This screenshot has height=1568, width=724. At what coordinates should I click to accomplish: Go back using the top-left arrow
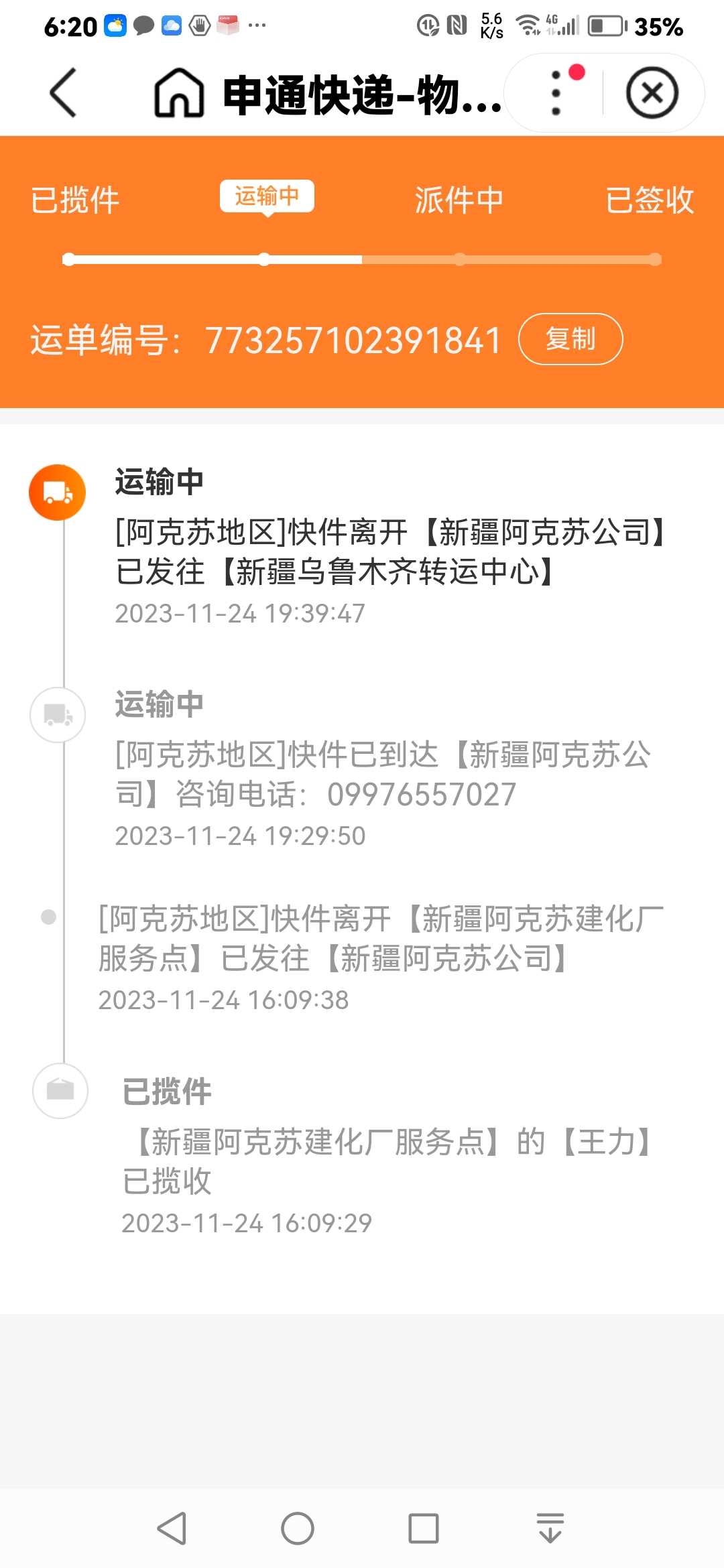tap(63, 93)
